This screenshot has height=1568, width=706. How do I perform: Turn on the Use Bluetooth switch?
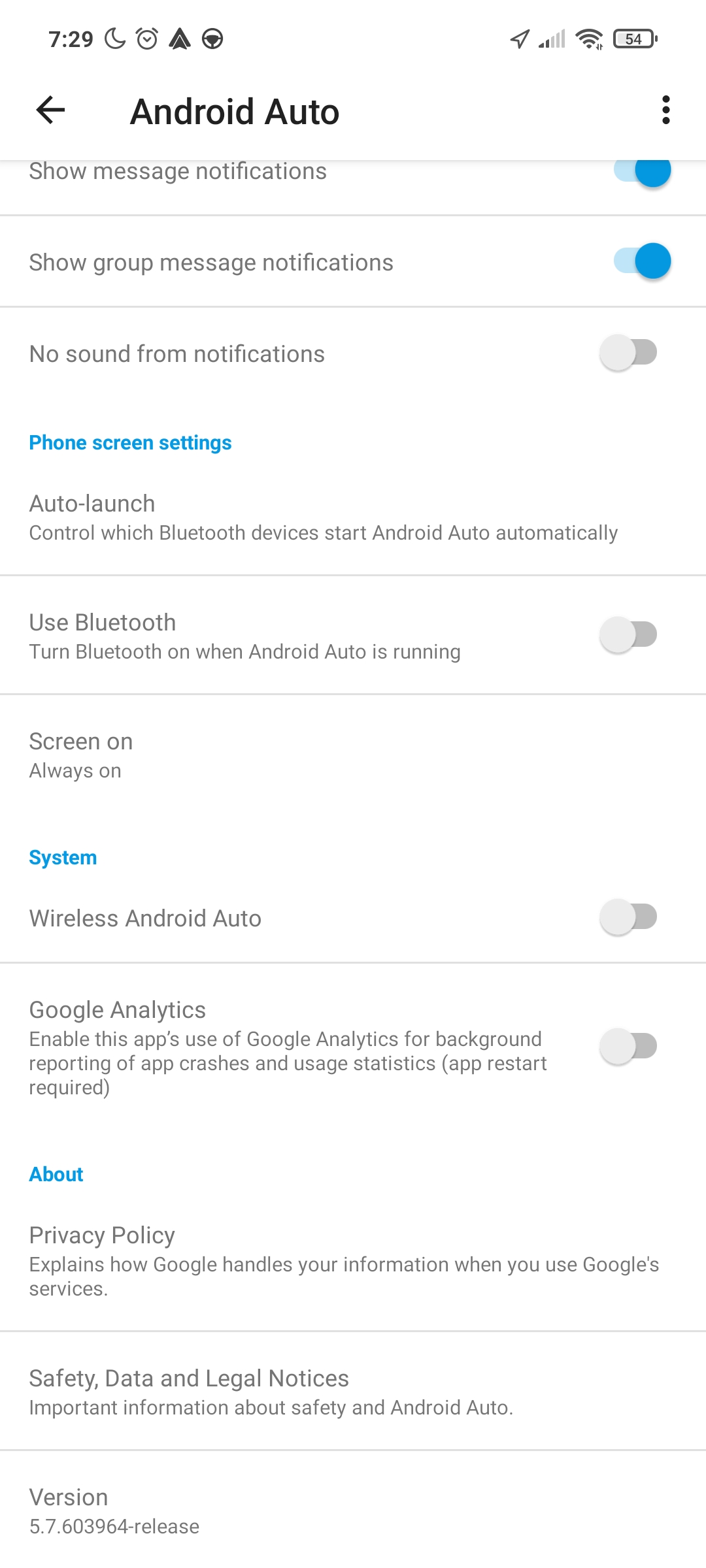629,634
